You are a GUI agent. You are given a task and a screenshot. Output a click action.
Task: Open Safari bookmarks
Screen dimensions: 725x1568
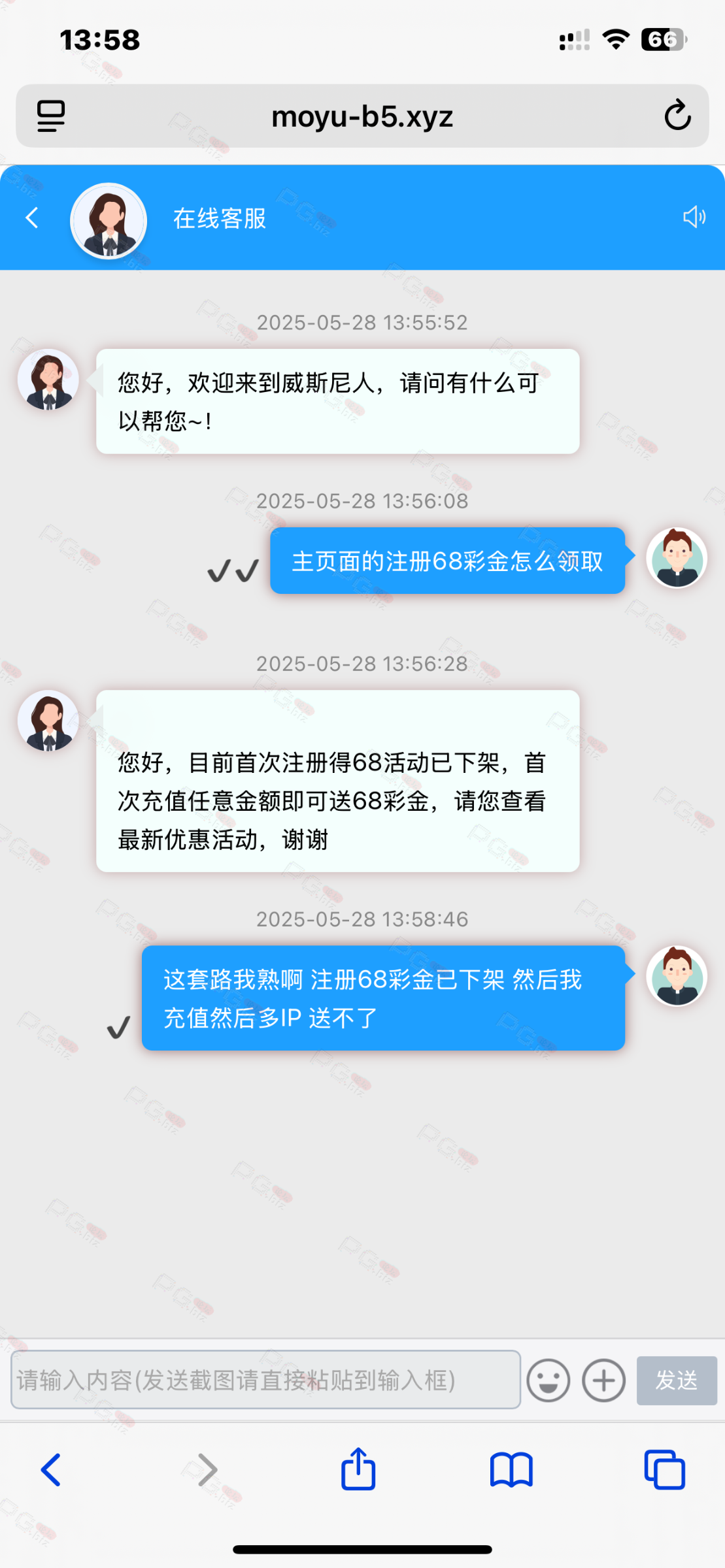click(512, 1470)
